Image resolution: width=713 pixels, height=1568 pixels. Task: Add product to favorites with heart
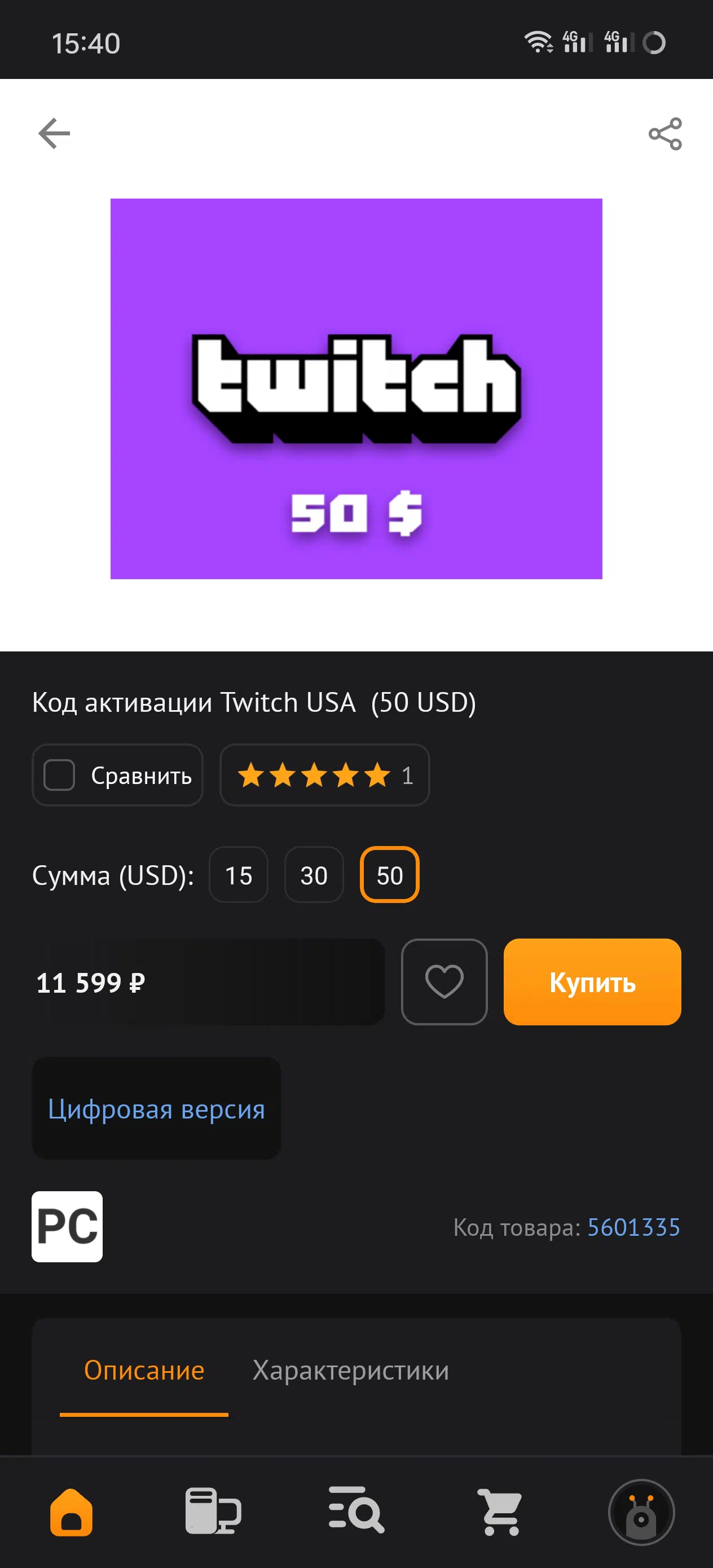[444, 982]
